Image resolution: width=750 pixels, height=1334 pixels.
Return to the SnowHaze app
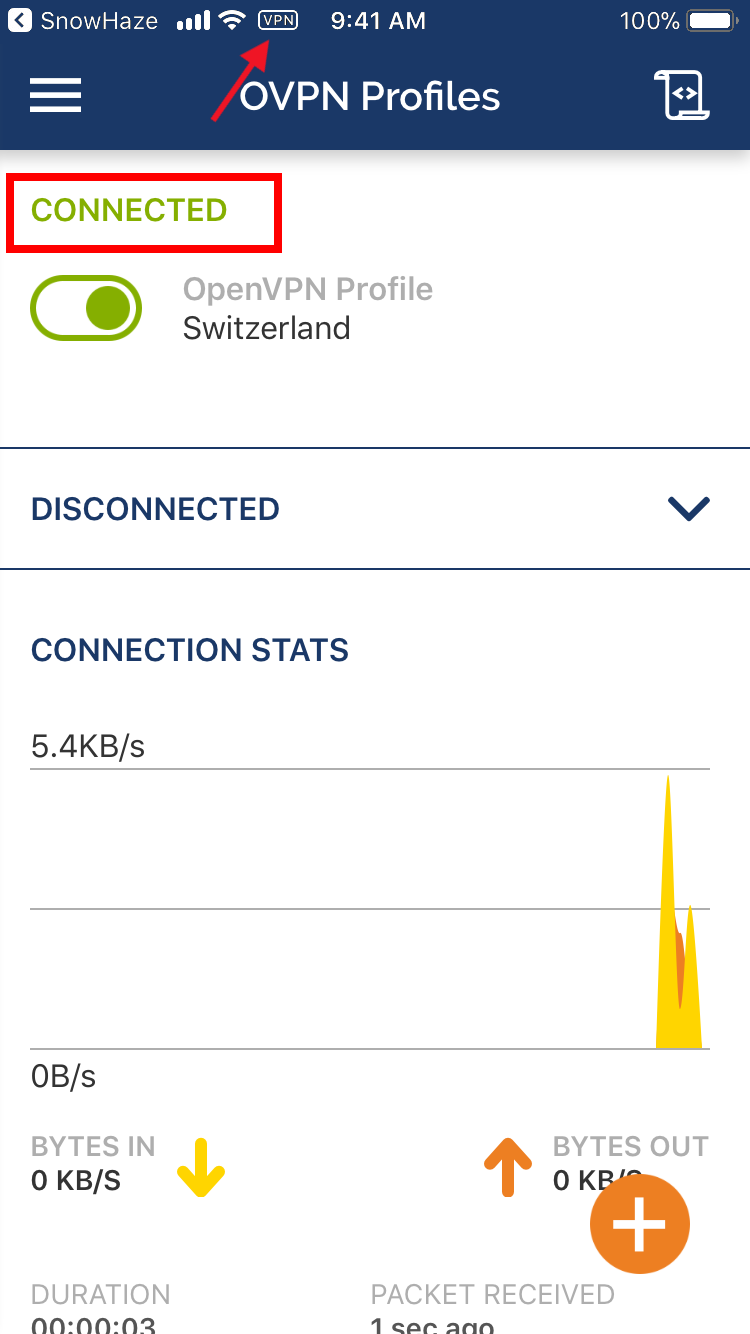tap(85, 21)
